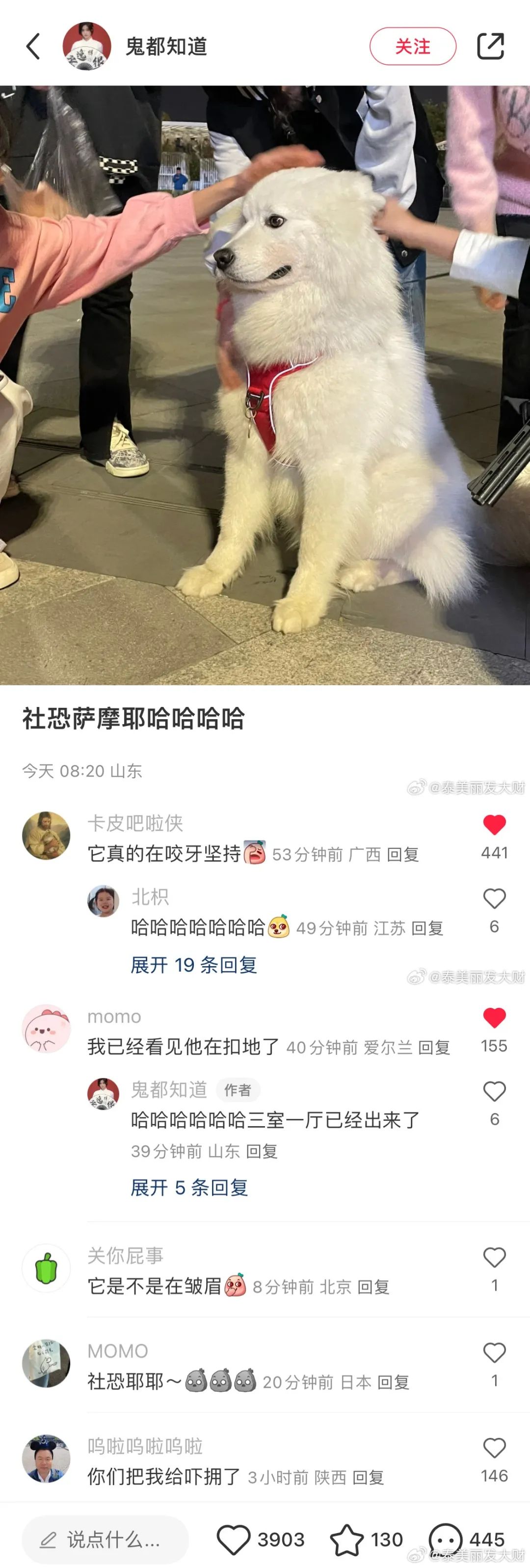Unlike 卡皮吧啦侠's comment with 441 likes
The image size is (530, 1568).
point(494,825)
